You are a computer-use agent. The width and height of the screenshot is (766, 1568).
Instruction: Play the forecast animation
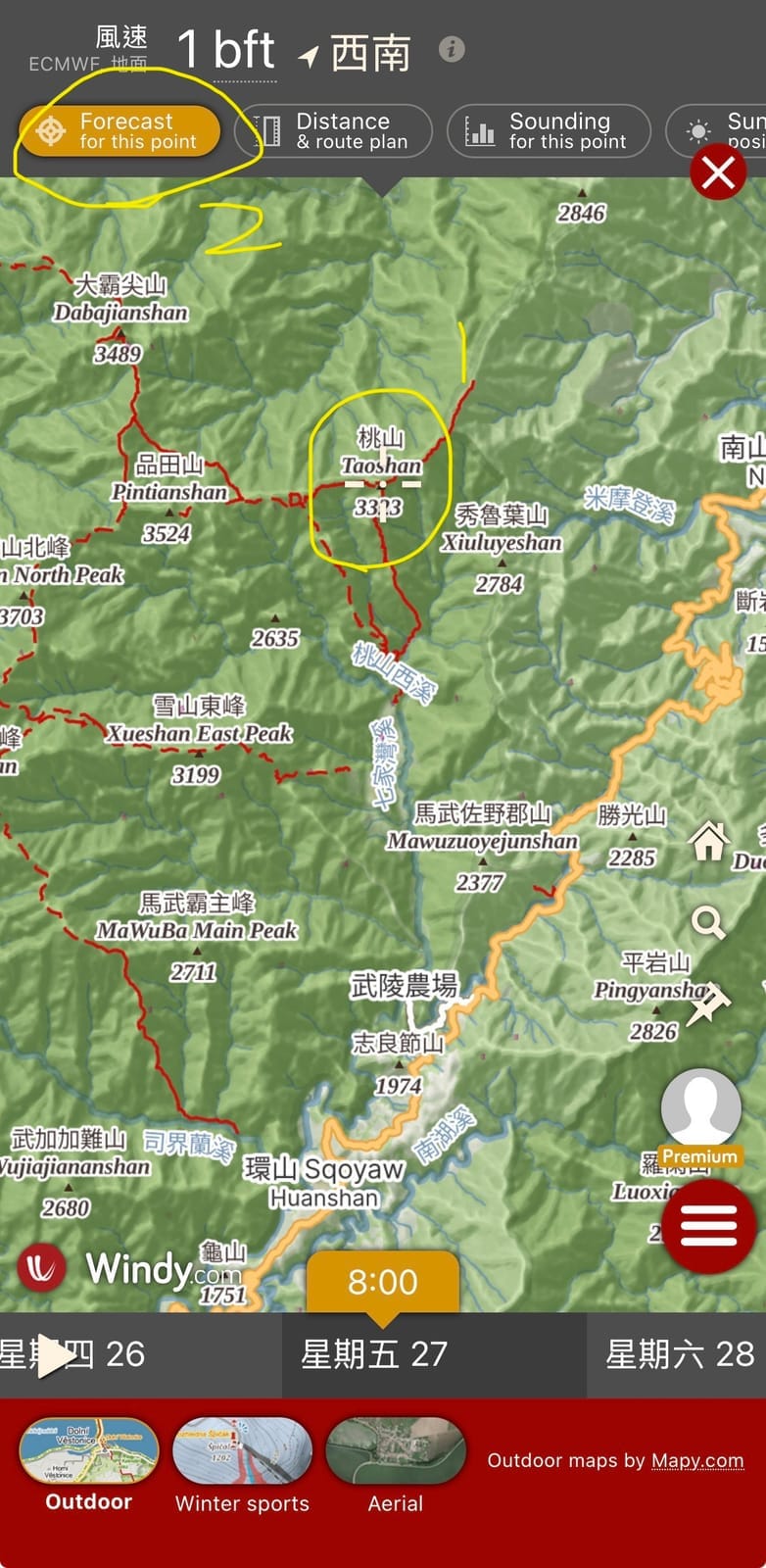click(x=55, y=1356)
